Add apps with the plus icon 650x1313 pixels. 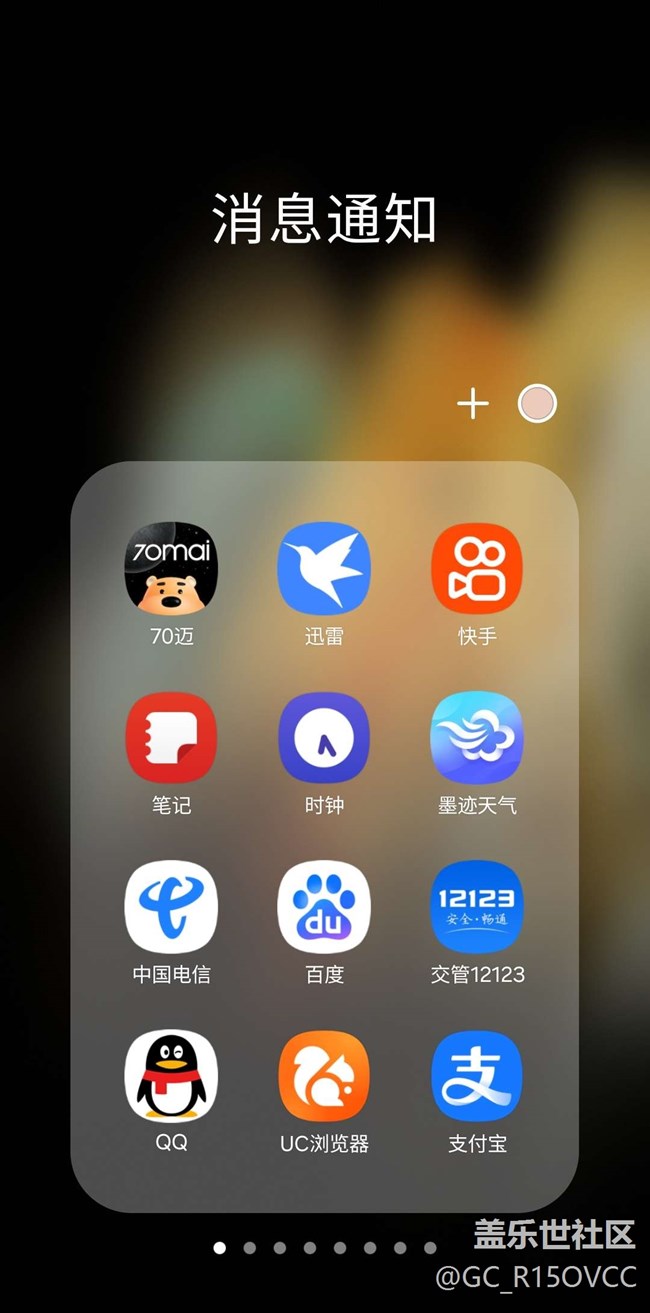click(x=473, y=404)
